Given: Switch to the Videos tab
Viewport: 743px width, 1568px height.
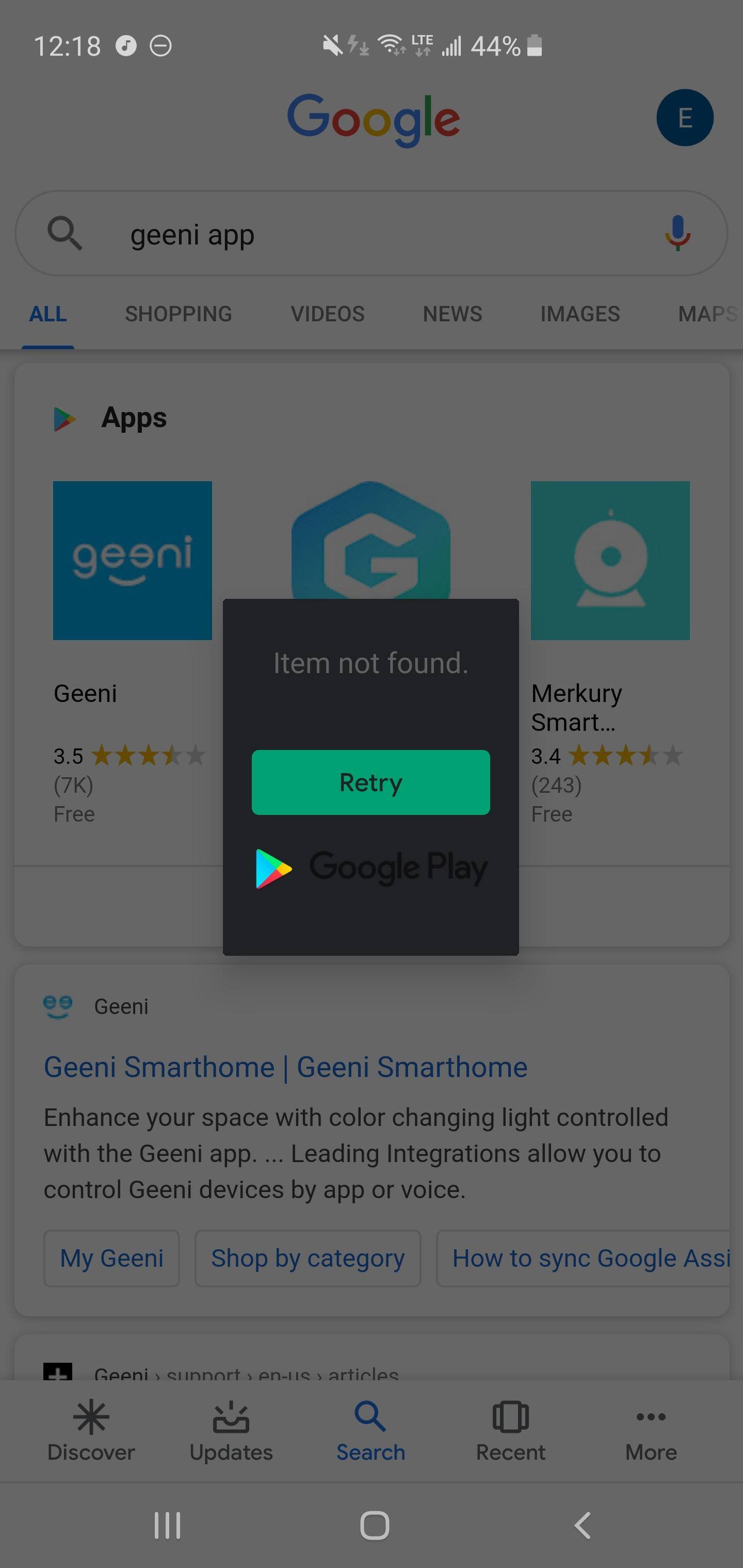Looking at the screenshot, I should point(327,314).
